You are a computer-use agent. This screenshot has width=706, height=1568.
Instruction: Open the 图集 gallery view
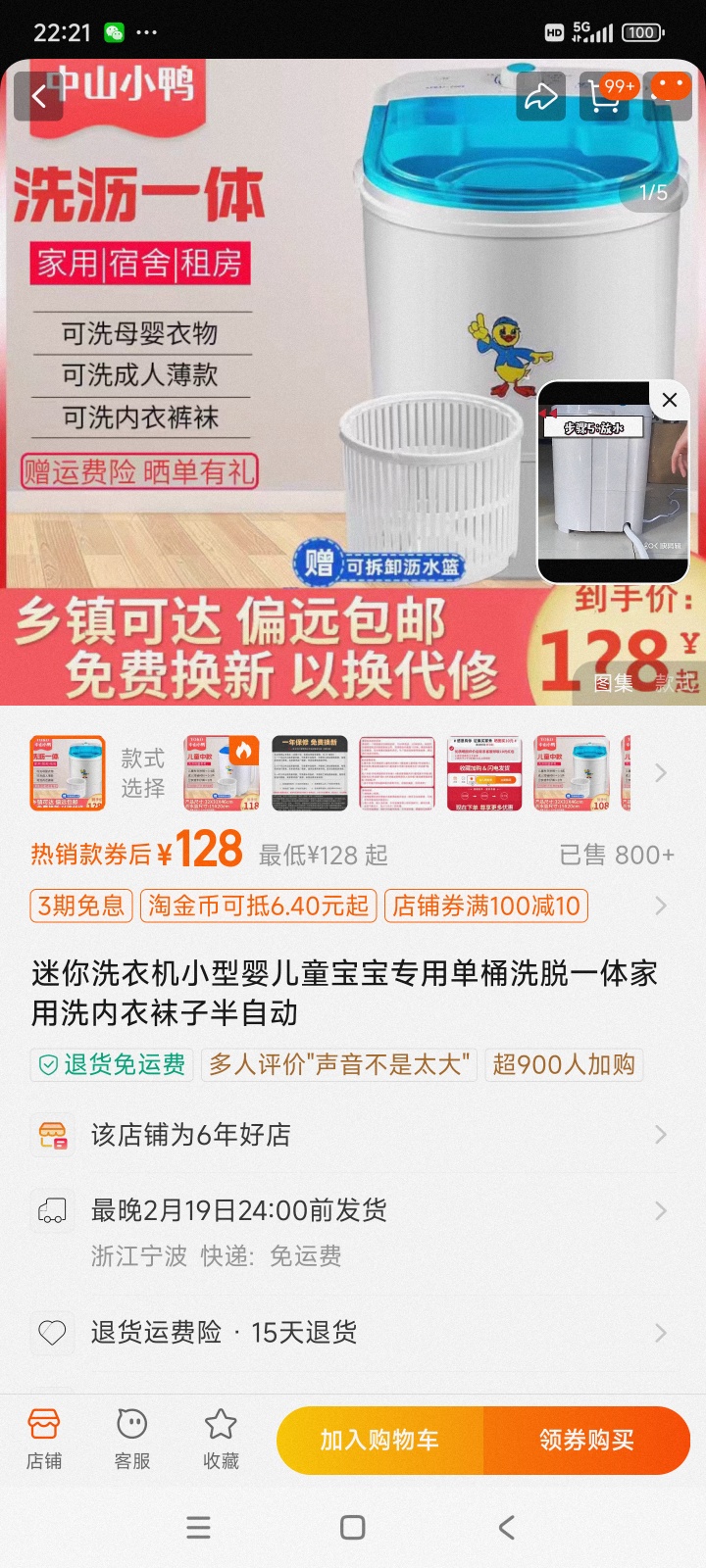pyautogui.click(x=614, y=682)
